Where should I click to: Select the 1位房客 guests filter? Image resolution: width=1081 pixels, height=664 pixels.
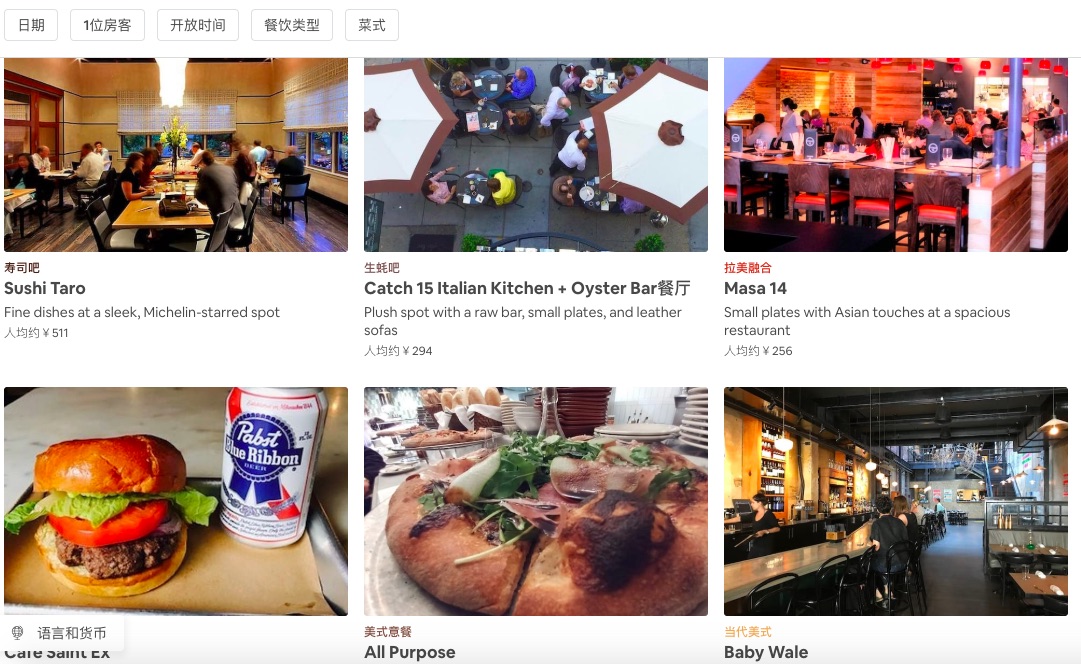click(x=107, y=25)
